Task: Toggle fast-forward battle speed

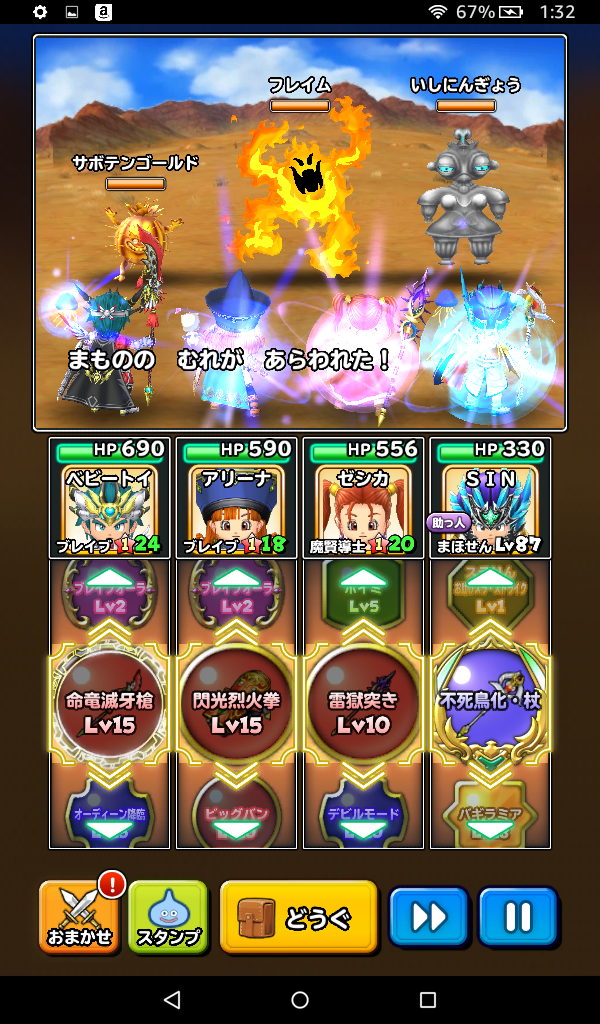Action: [428, 916]
